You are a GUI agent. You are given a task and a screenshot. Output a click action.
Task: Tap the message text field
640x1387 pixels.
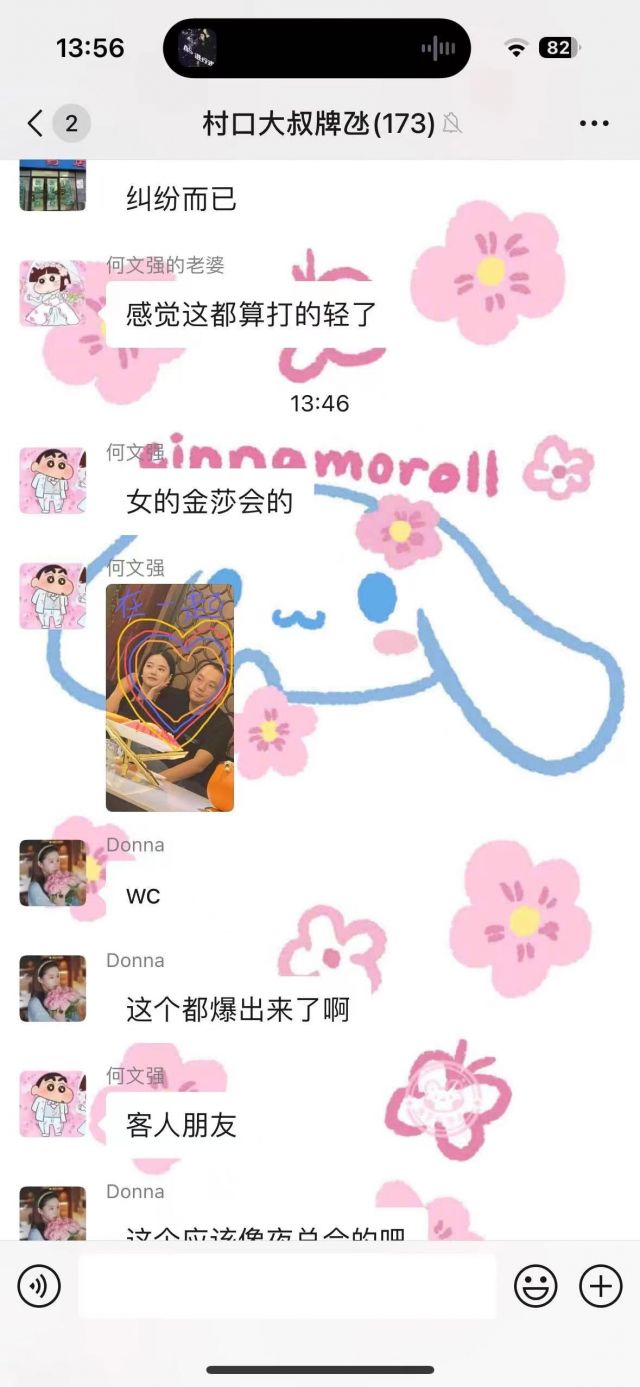(287, 1286)
